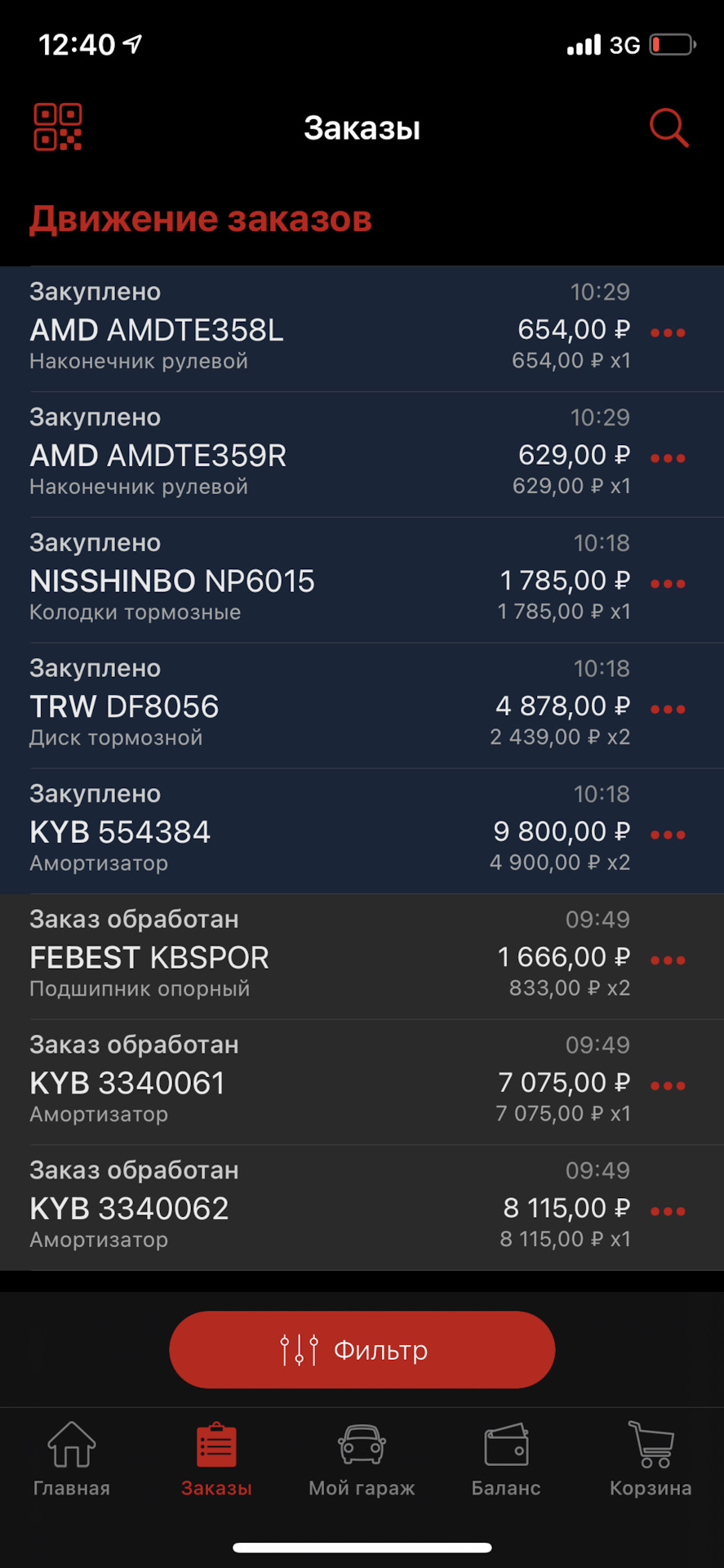This screenshot has width=724, height=1568.
Task: Open the Фильтр button
Action: pyautogui.click(x=362, y=1350)
